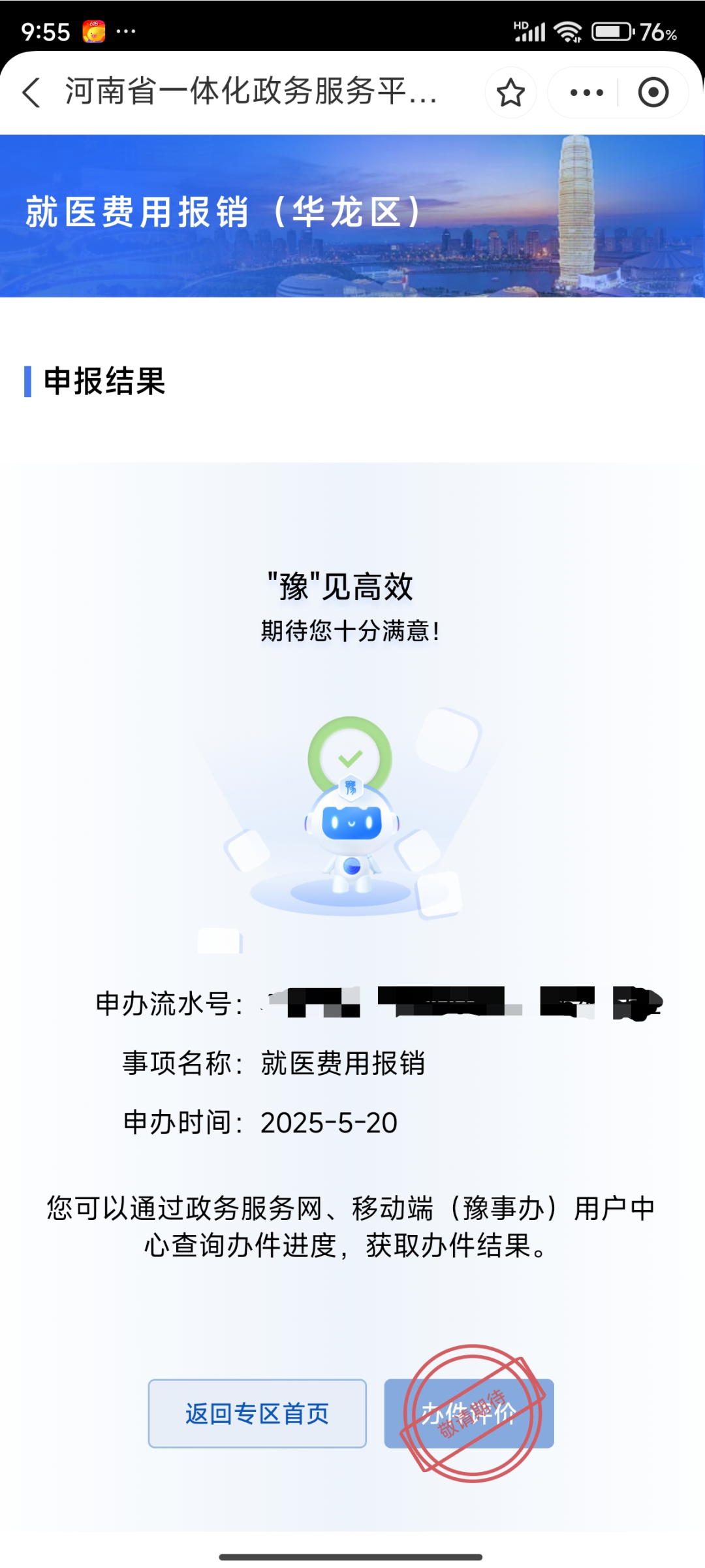Open 办件评价 to rate the service

469,1413
